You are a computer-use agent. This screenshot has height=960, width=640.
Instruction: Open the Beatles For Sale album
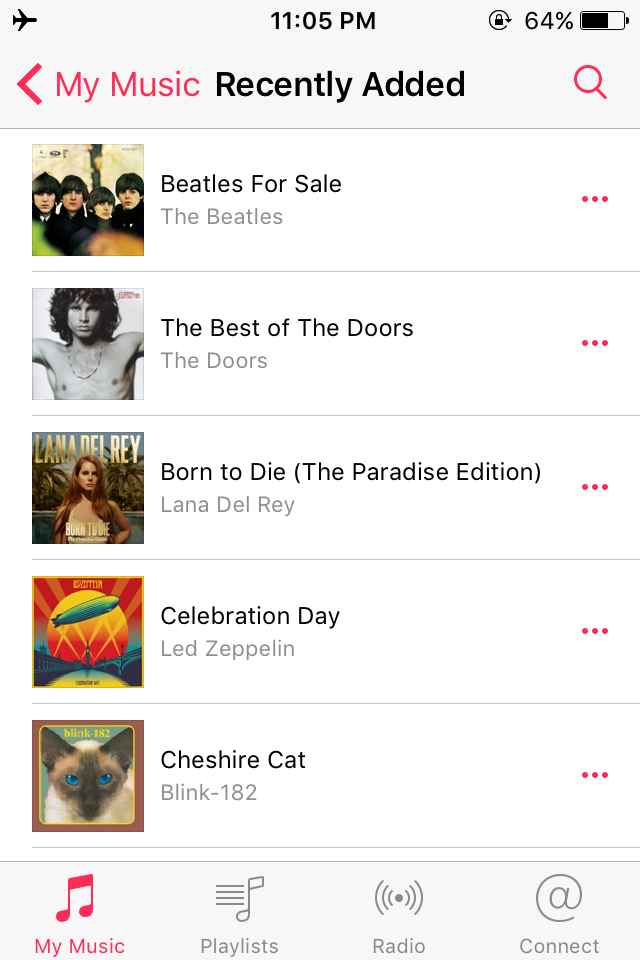(320, 200)
